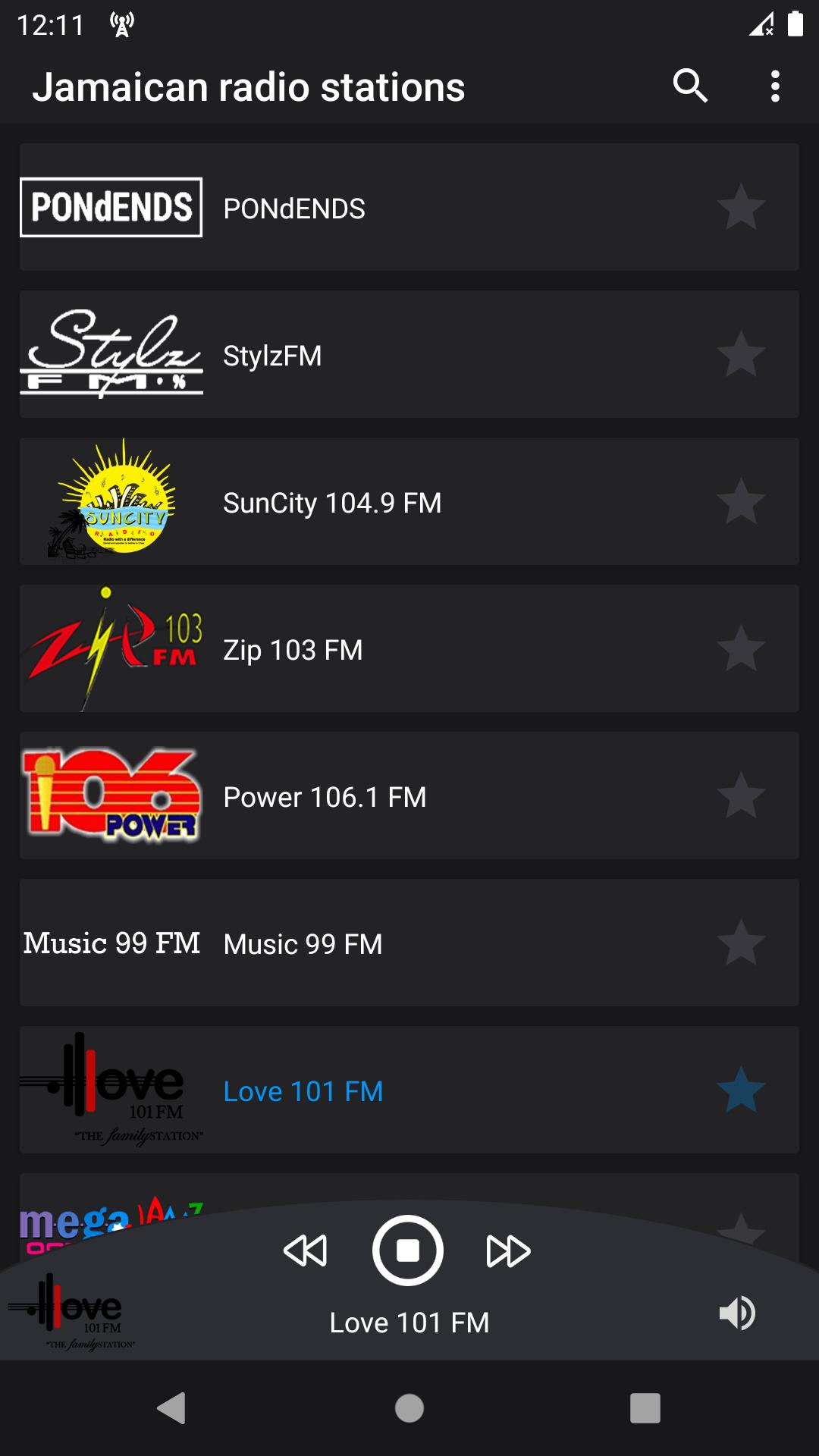Favorite Music 99 FM with star

click(741, 943)
